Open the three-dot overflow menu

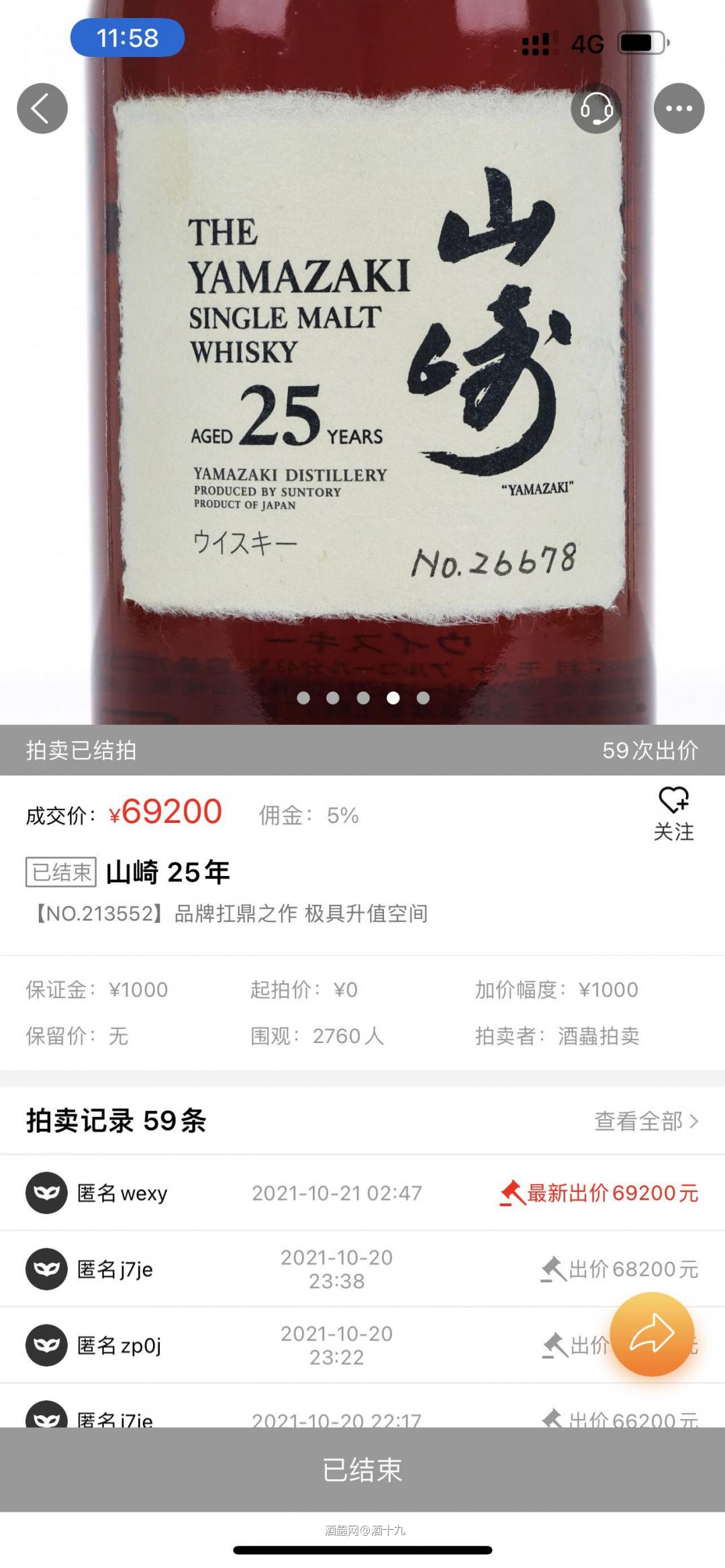click(x=679, y=109)
